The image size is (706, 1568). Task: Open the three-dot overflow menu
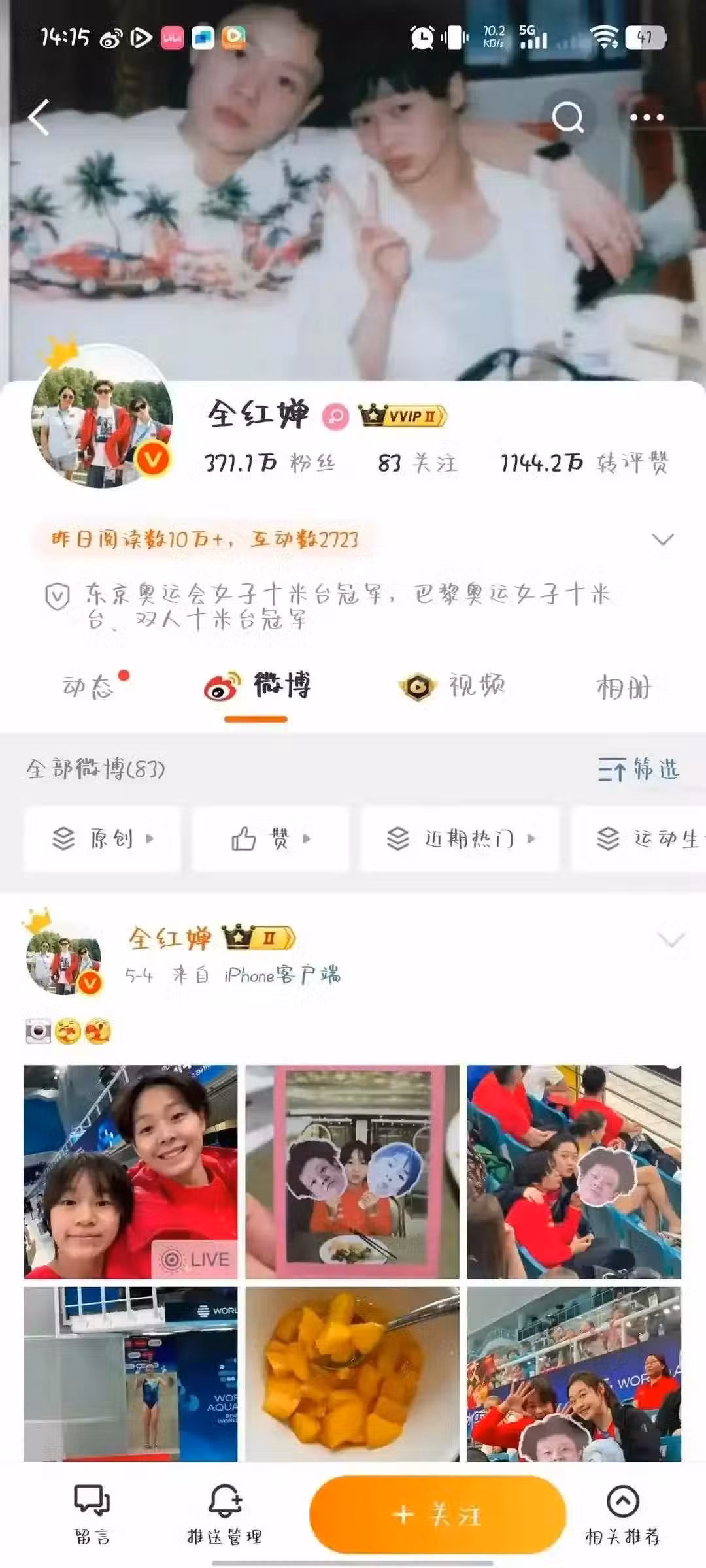647,118
